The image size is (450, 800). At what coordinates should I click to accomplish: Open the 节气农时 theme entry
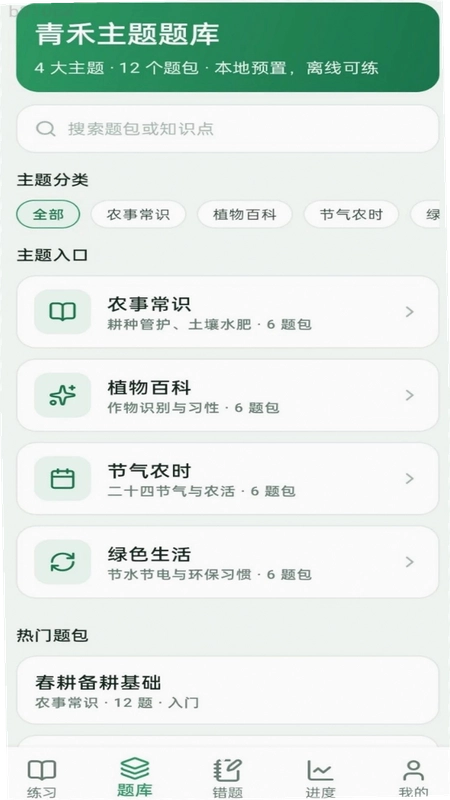pyautogui.click(x=228, y=479)
